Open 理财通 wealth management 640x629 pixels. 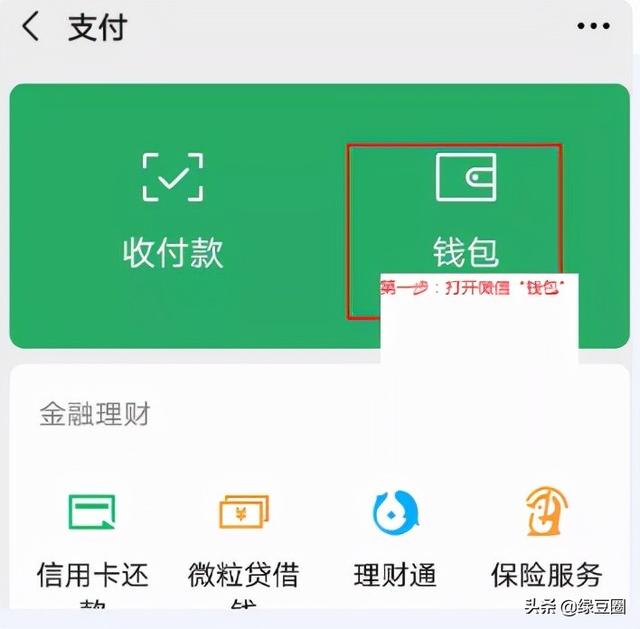(x=395, y=540)
